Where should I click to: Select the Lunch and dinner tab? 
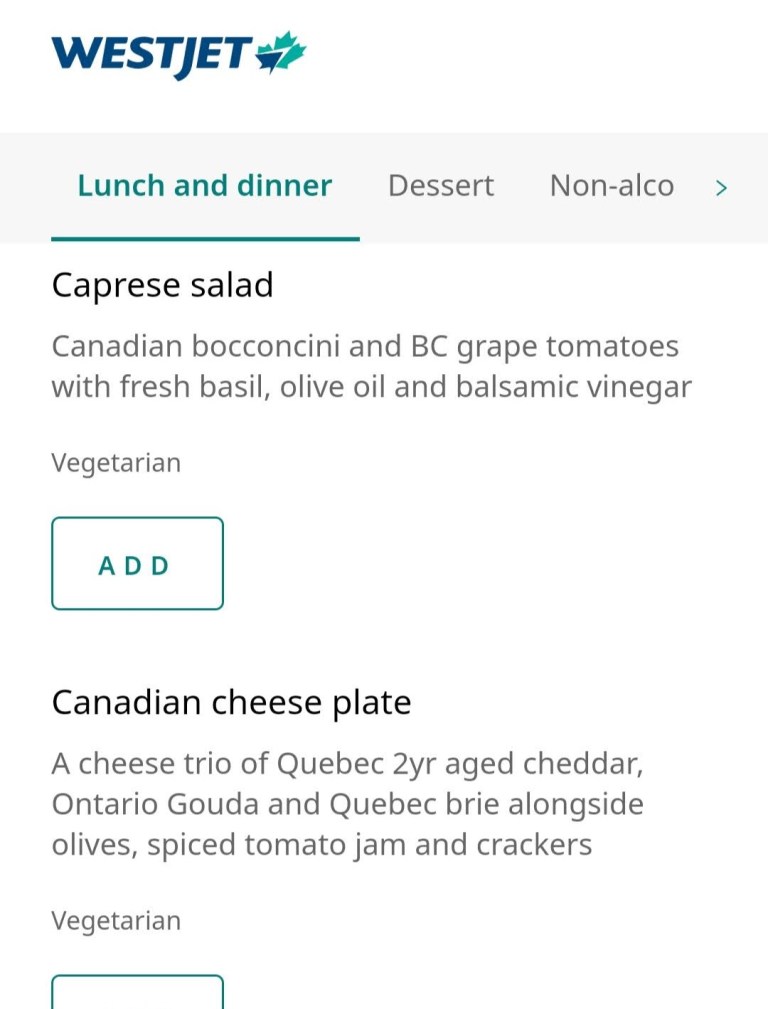point(204,186)
